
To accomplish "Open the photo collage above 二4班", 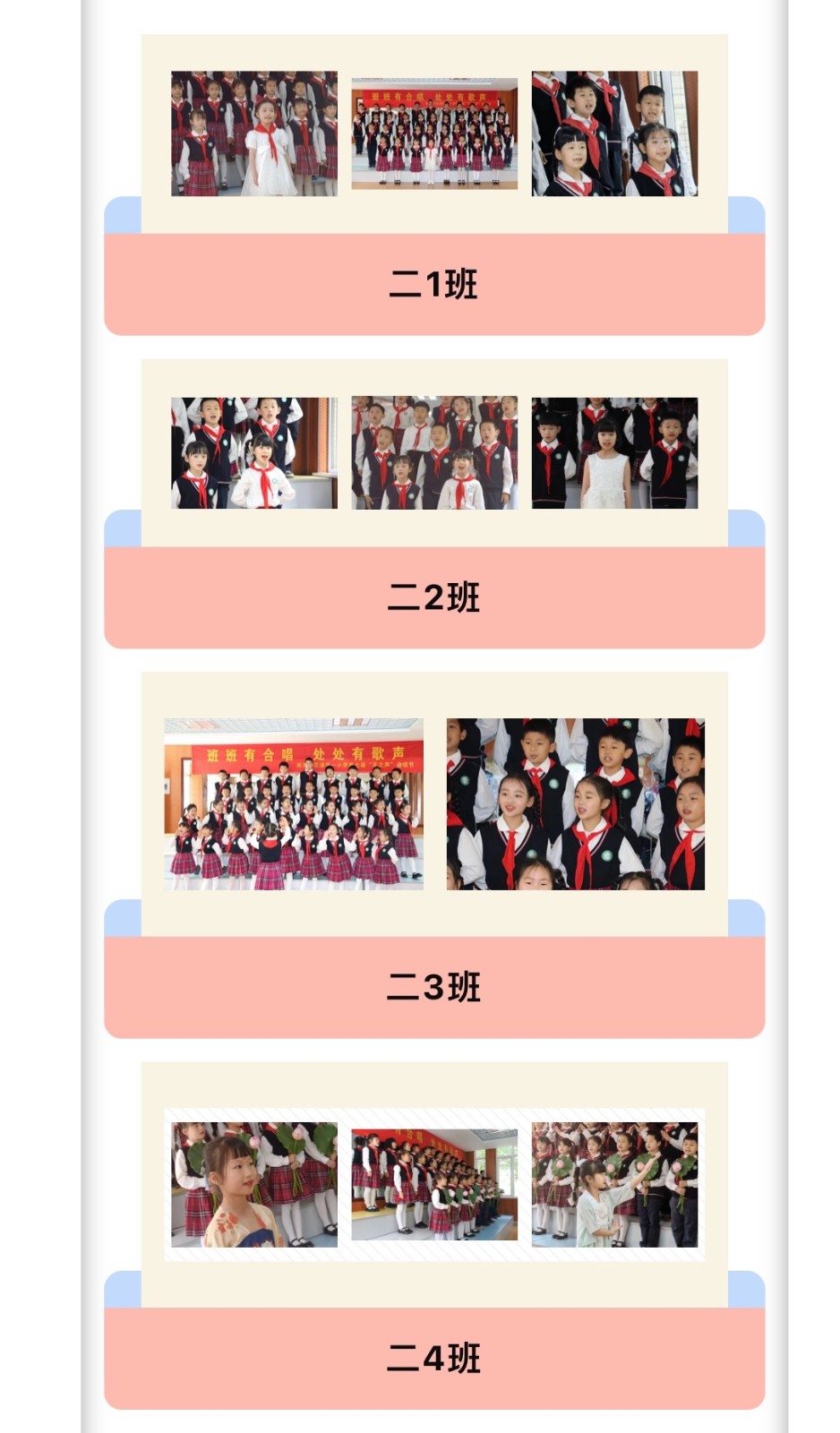I will click(434, 1184).
